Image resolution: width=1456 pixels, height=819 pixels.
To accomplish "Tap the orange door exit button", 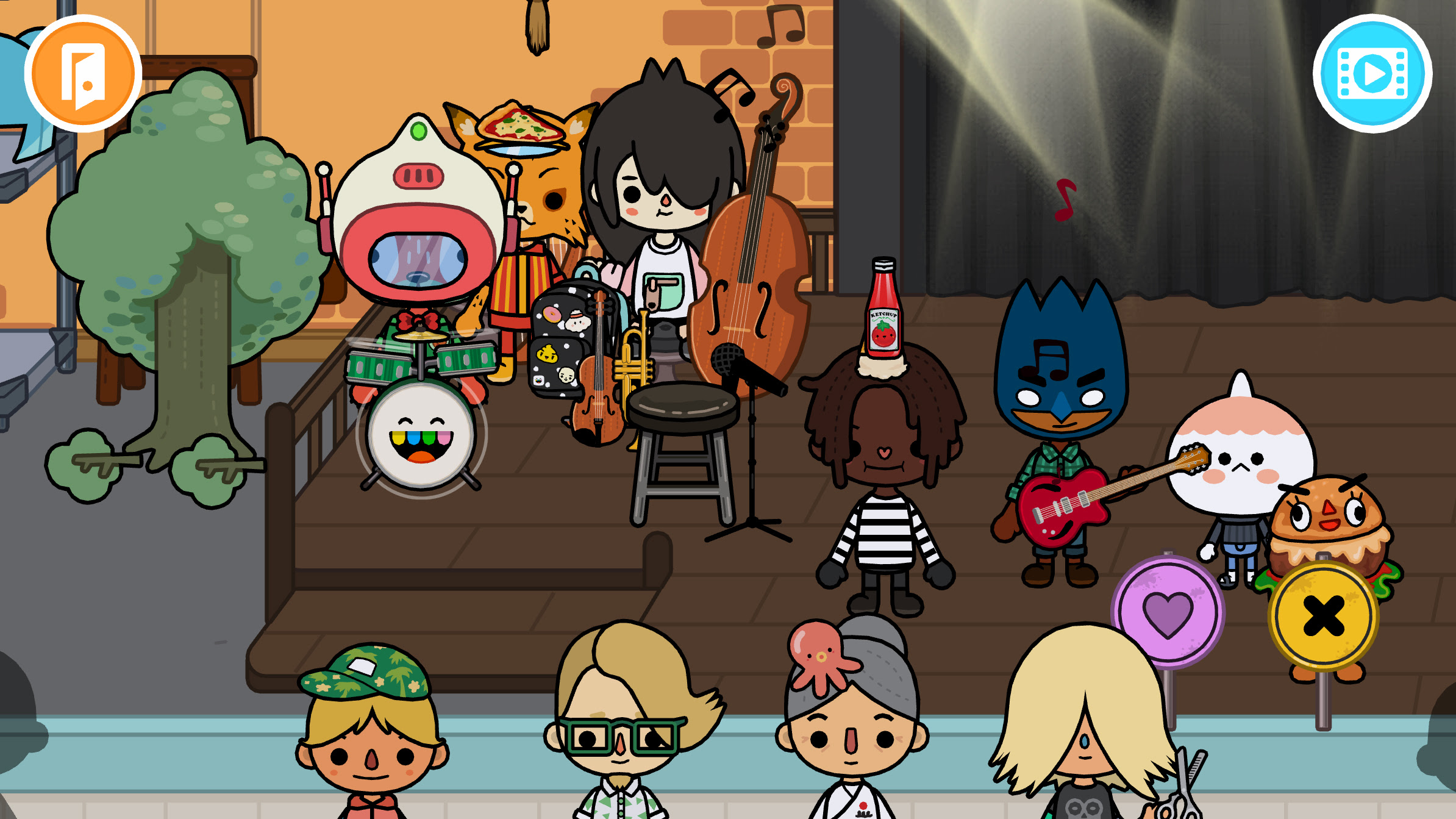I will tap(83, 74).
